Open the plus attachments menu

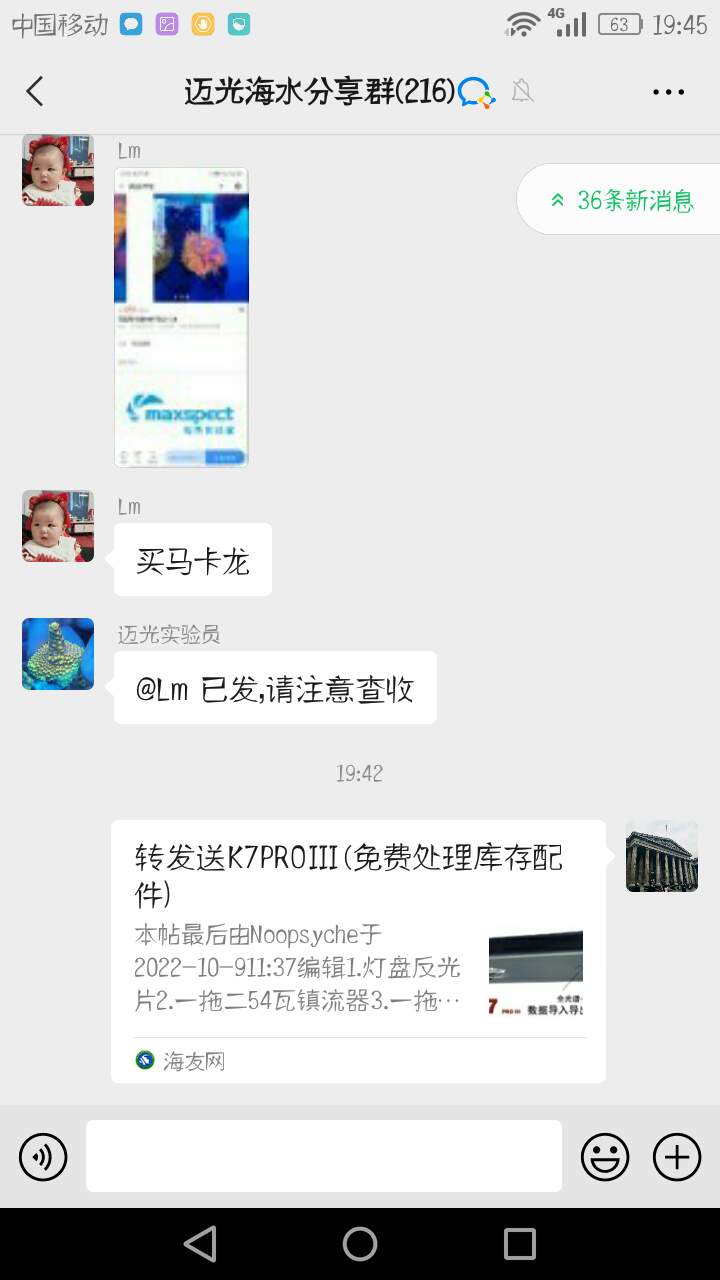(677, 1157)
